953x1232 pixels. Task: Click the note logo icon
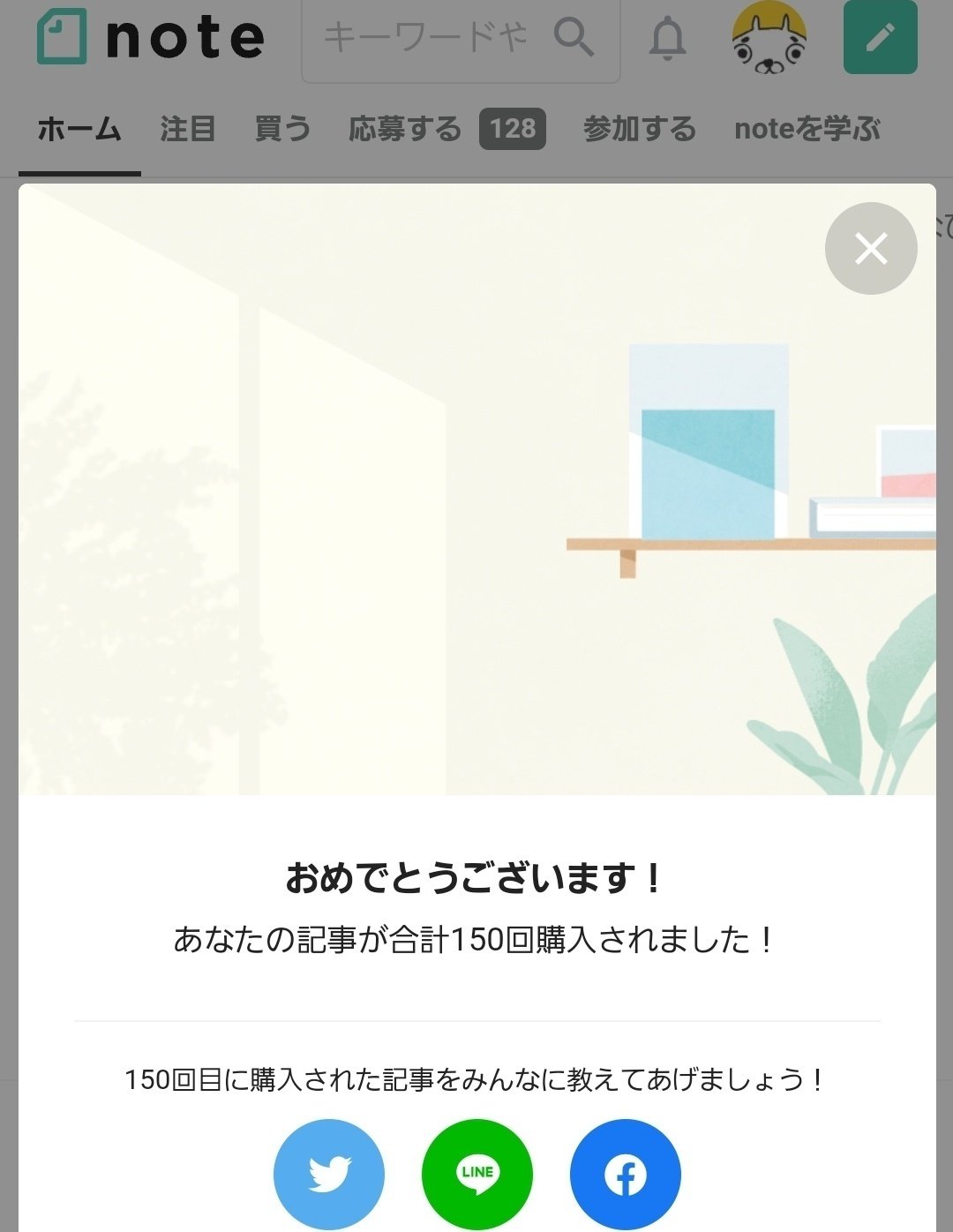click(x=58, y=37)
